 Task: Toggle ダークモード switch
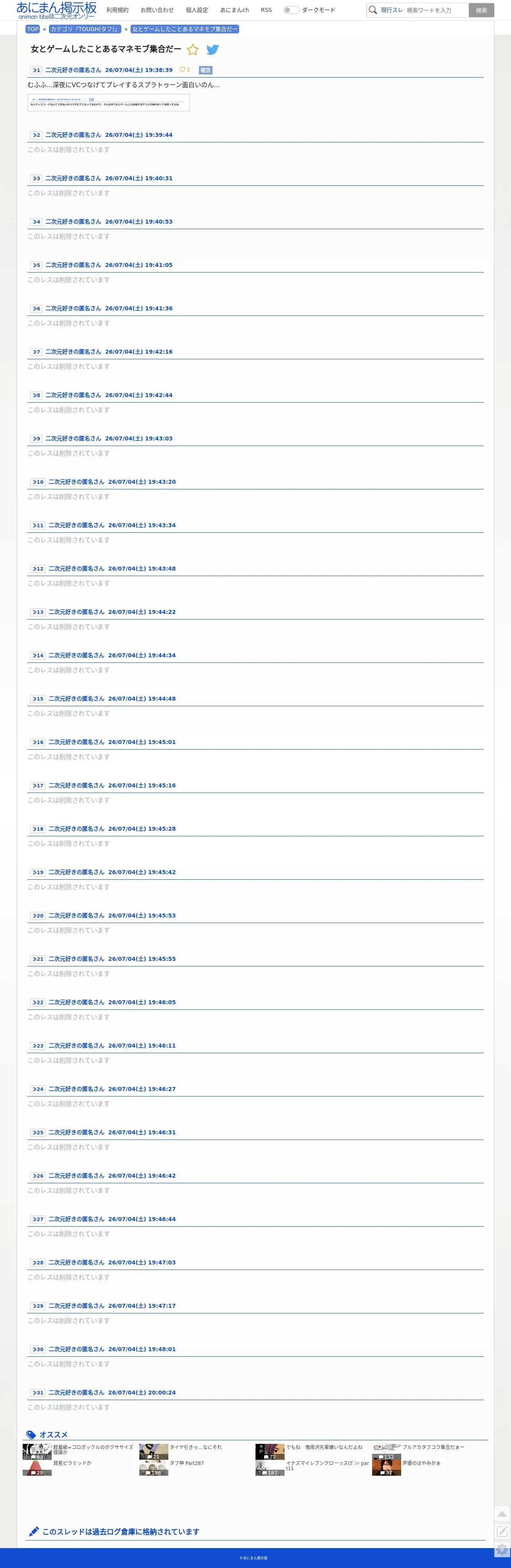coord(291,10)
